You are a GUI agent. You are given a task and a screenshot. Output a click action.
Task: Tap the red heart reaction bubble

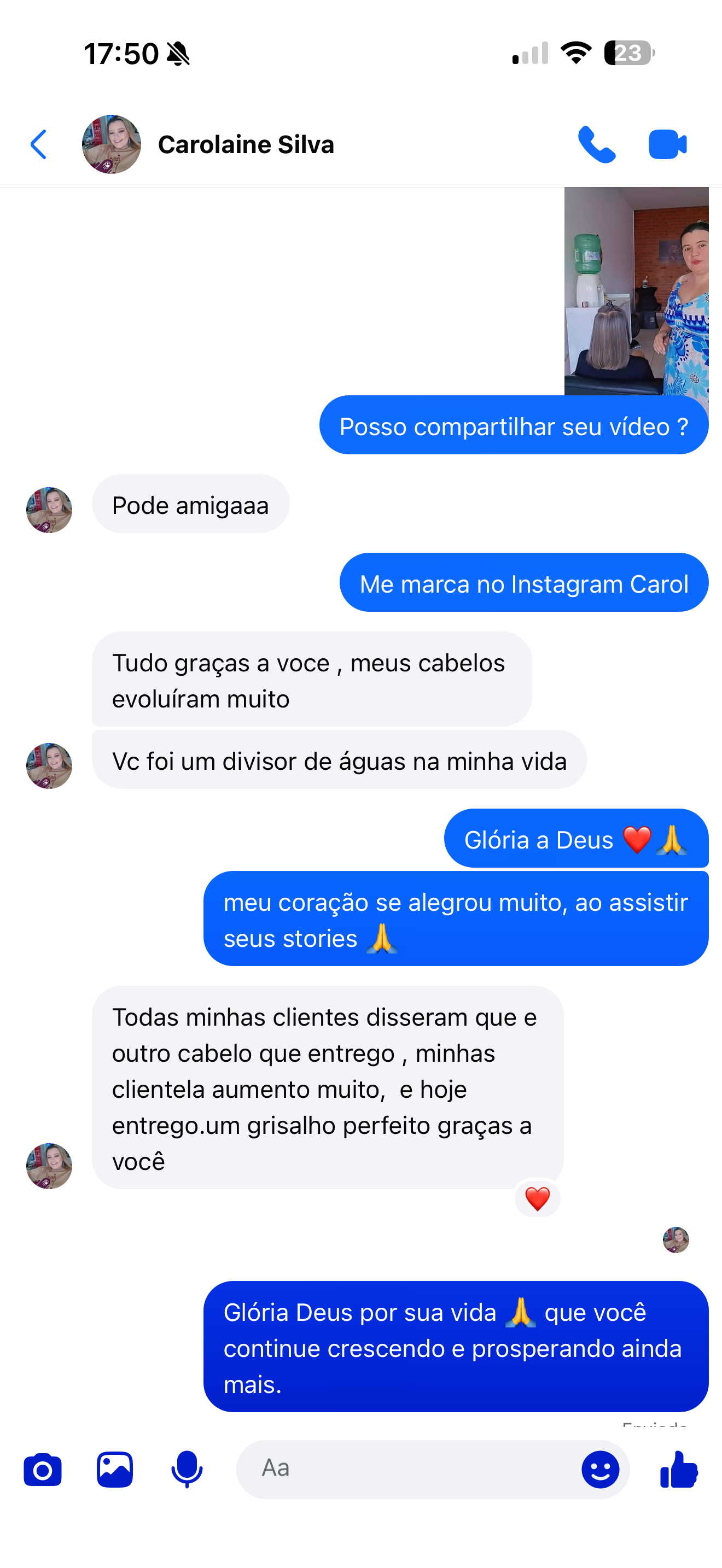pos(537,1197)
